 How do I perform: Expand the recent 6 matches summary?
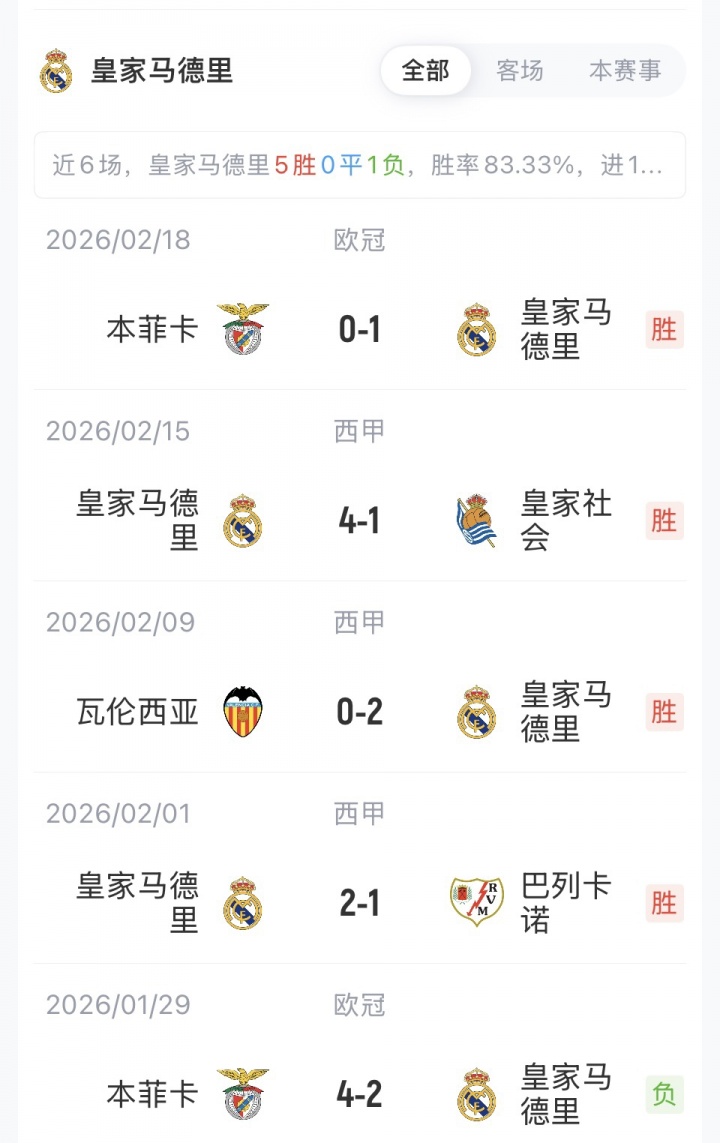pos(360,165)
